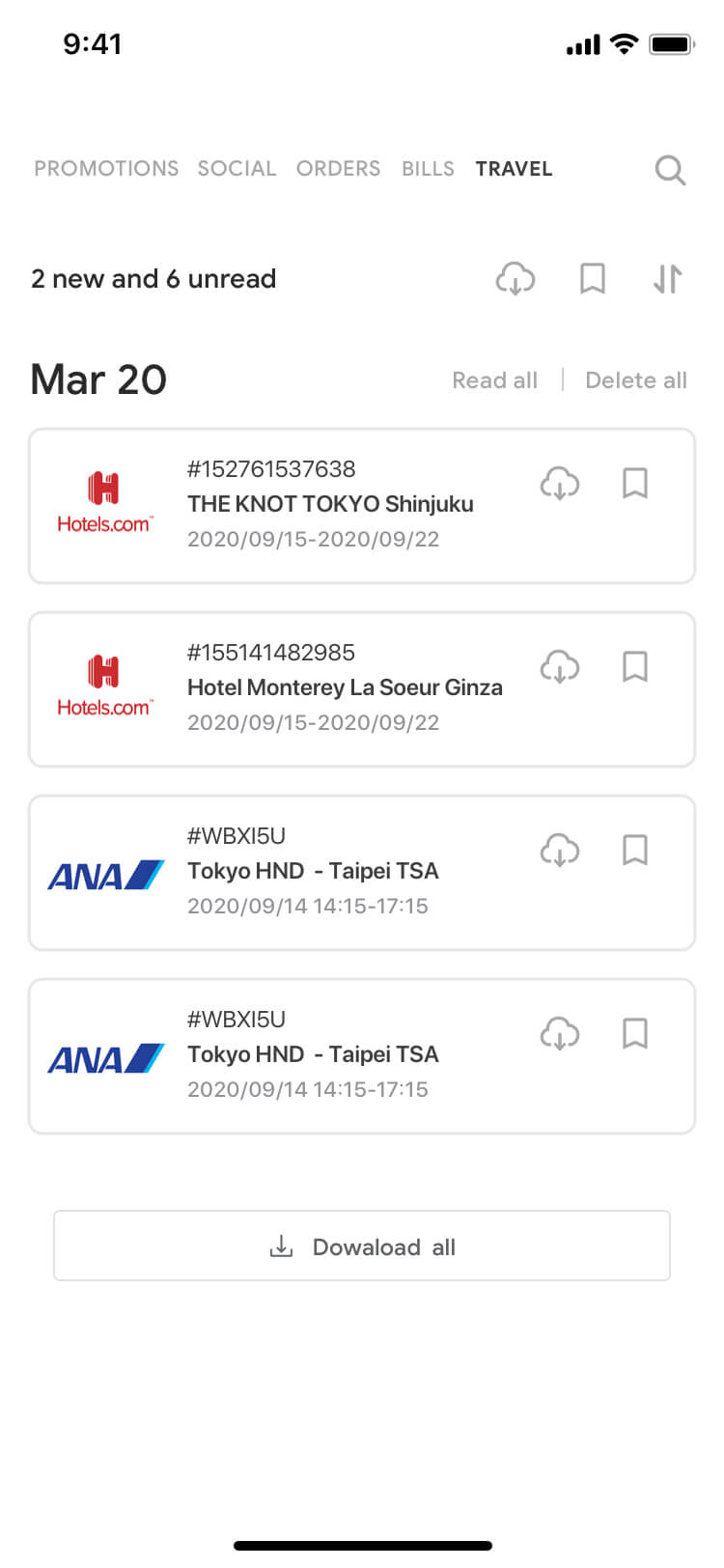Tap the bookmark icon beside unread count

click(593, 279)
